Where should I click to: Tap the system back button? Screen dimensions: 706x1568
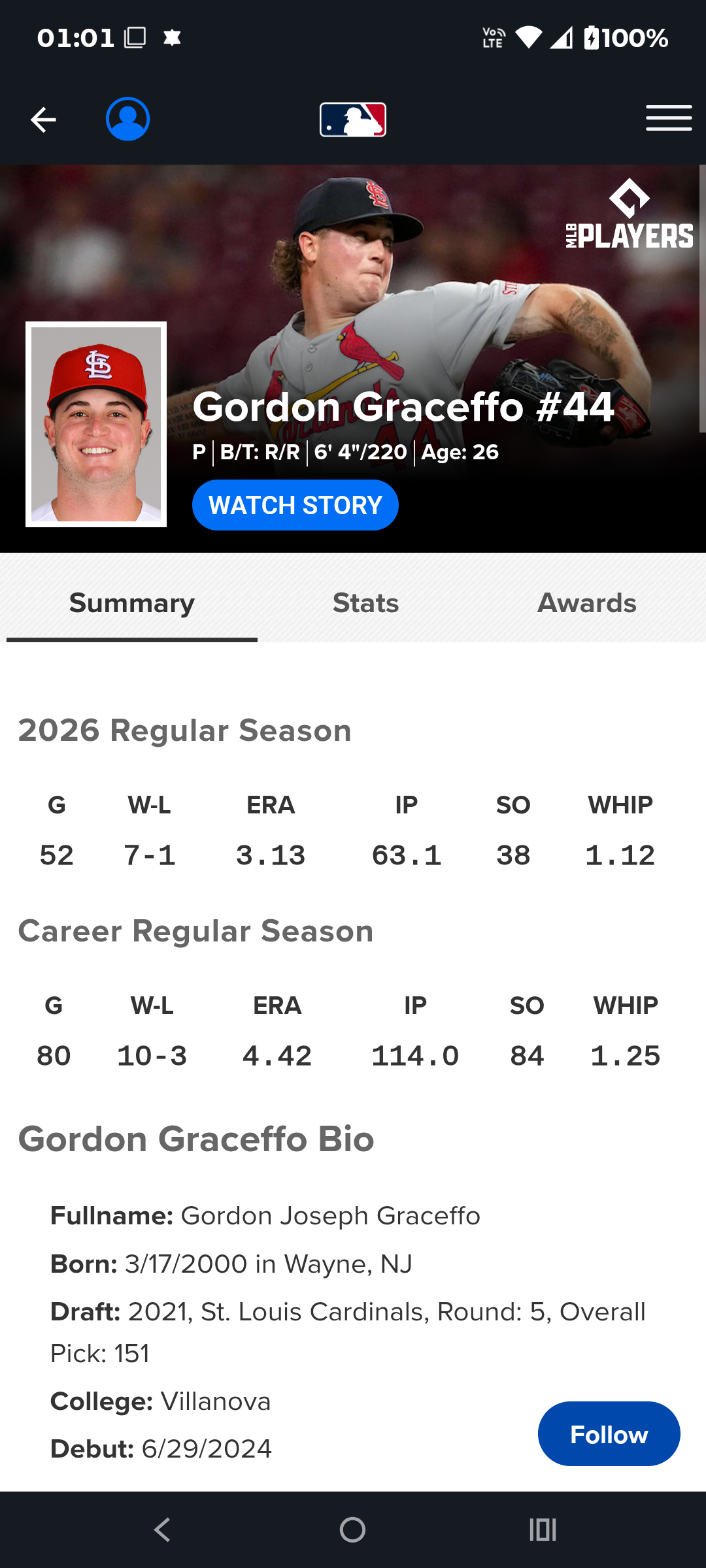click(162, 1529)
